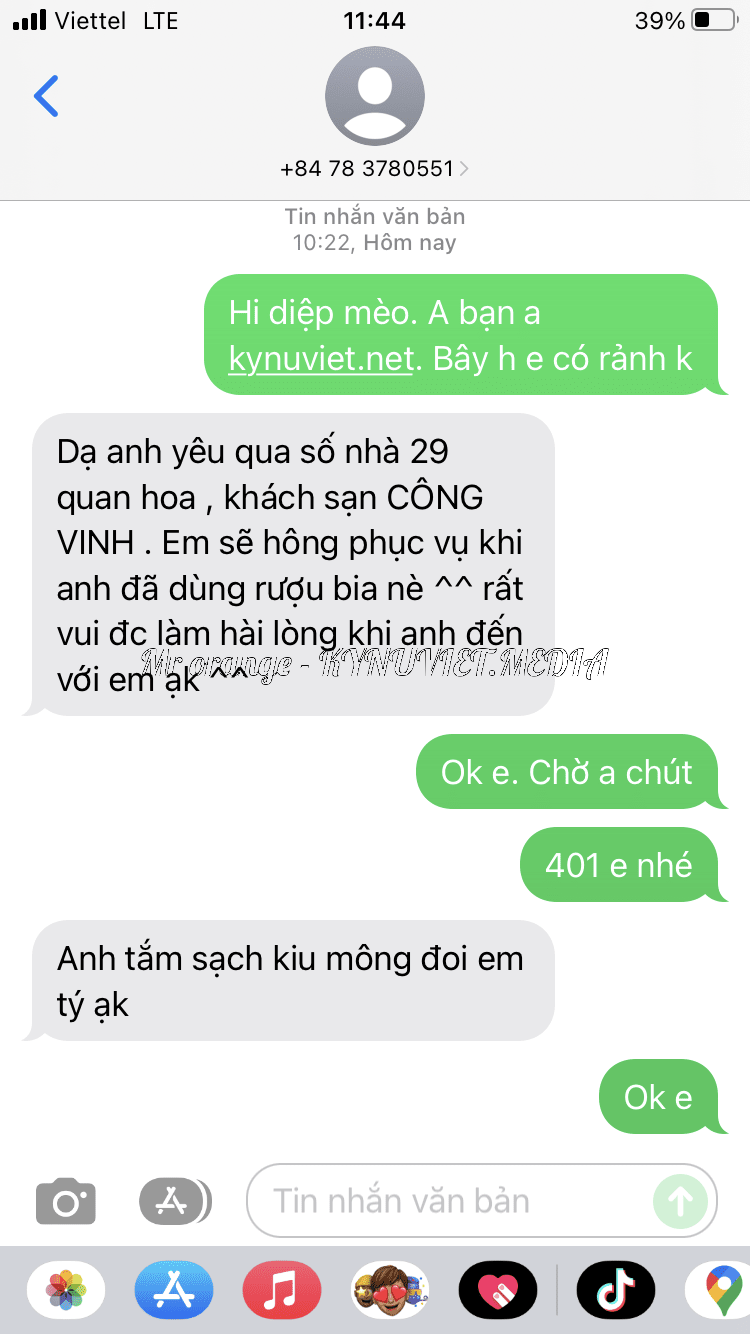Open the App Store in the app strip
Image resolution: width=750 pixels, height=1334 pixels.
tap(174, 1290)
